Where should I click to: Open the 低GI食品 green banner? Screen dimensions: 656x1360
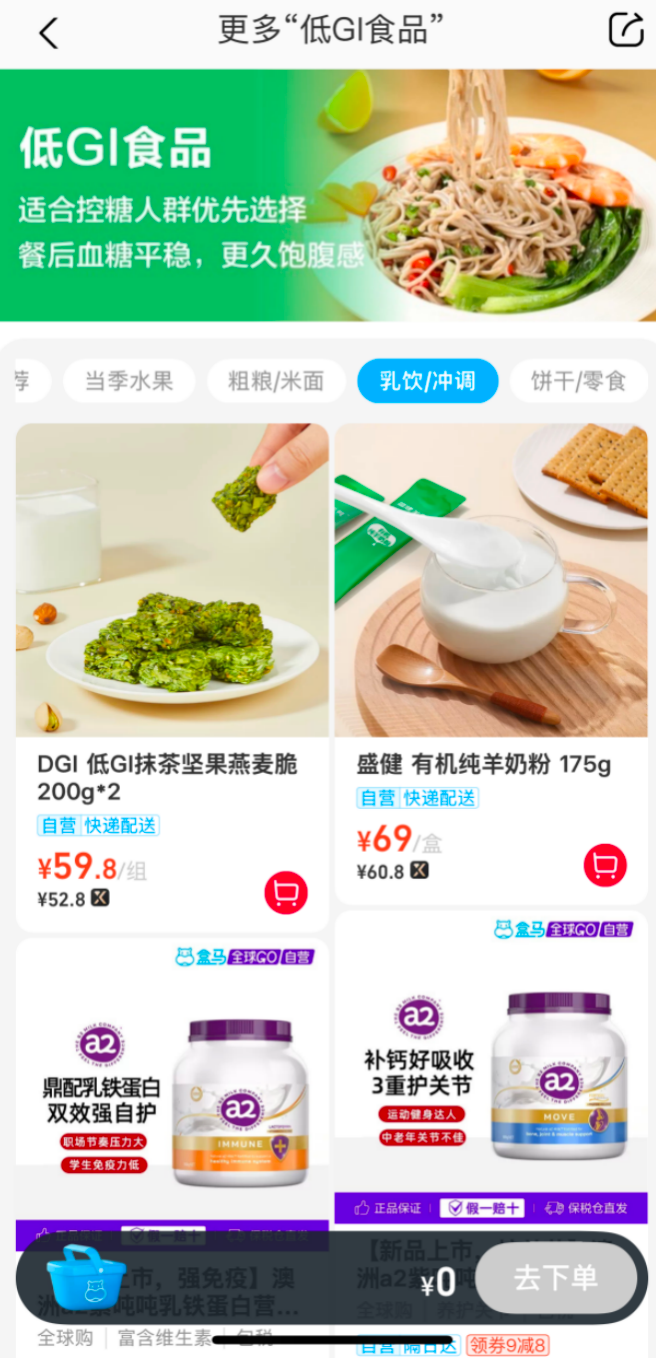(328, 195)
